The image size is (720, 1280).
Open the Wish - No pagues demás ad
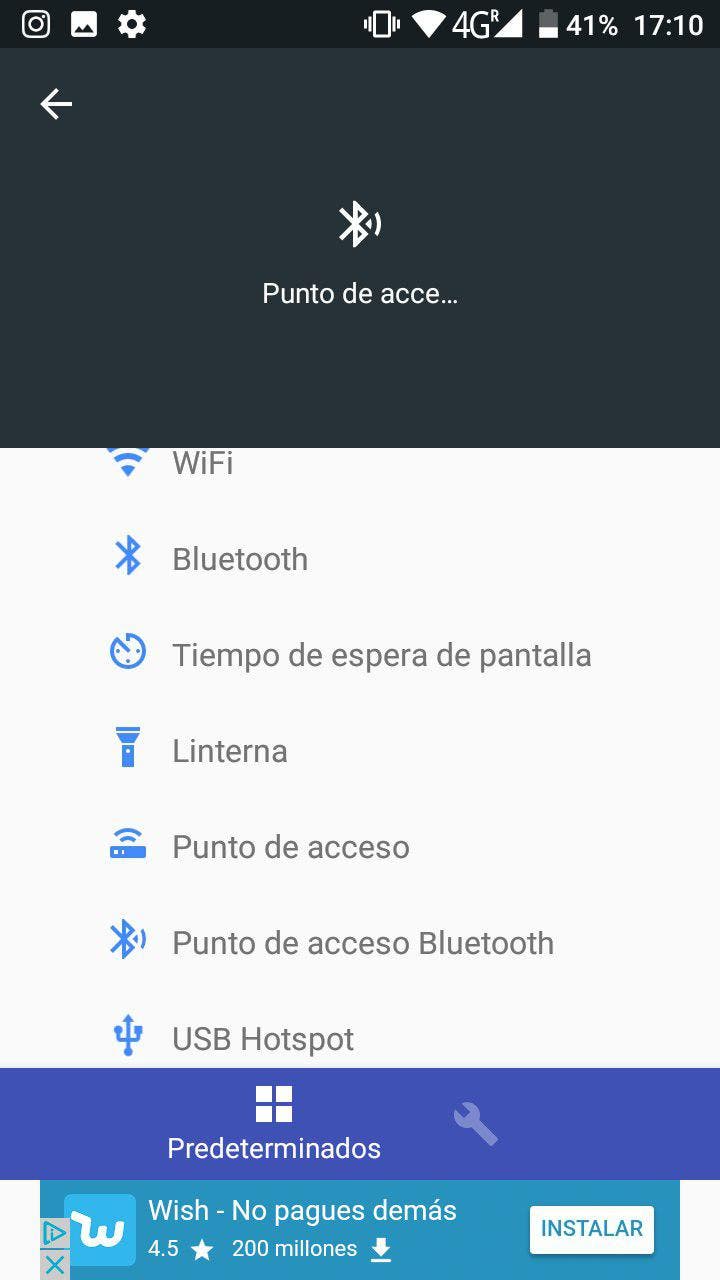pyautogui.click(x=300, y=1210)
